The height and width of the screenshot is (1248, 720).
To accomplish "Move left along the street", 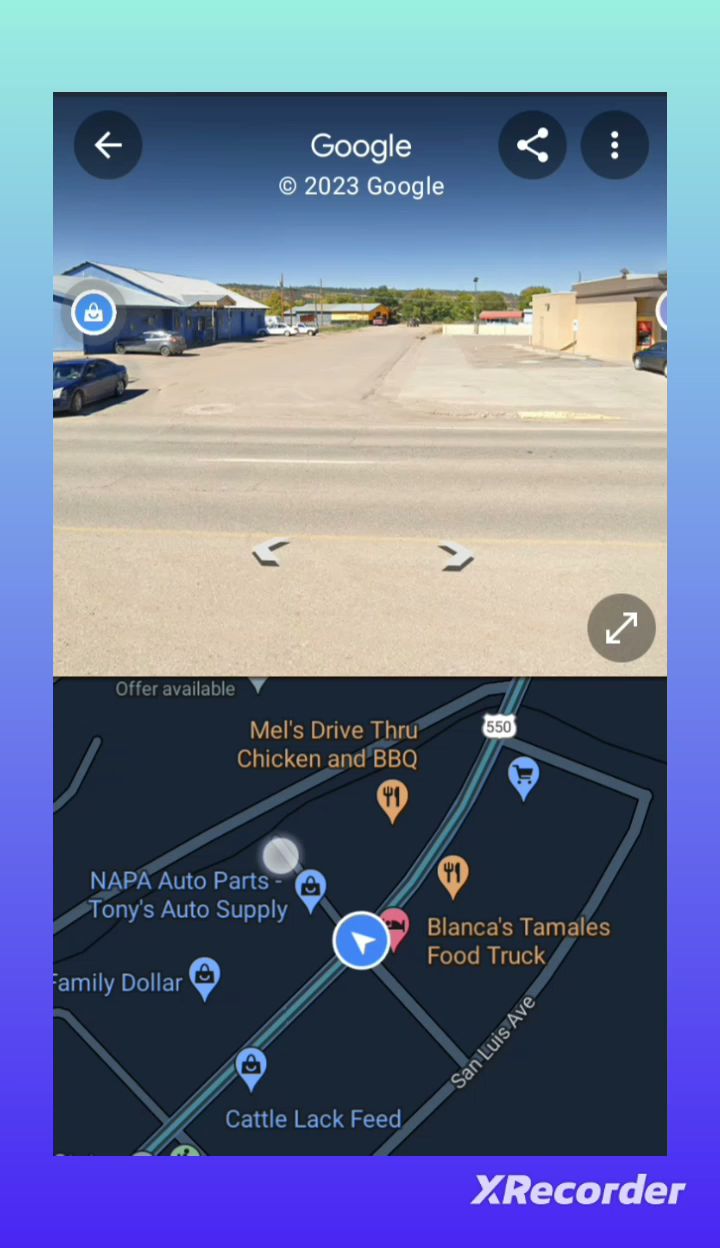I will (x=271, y=551).
